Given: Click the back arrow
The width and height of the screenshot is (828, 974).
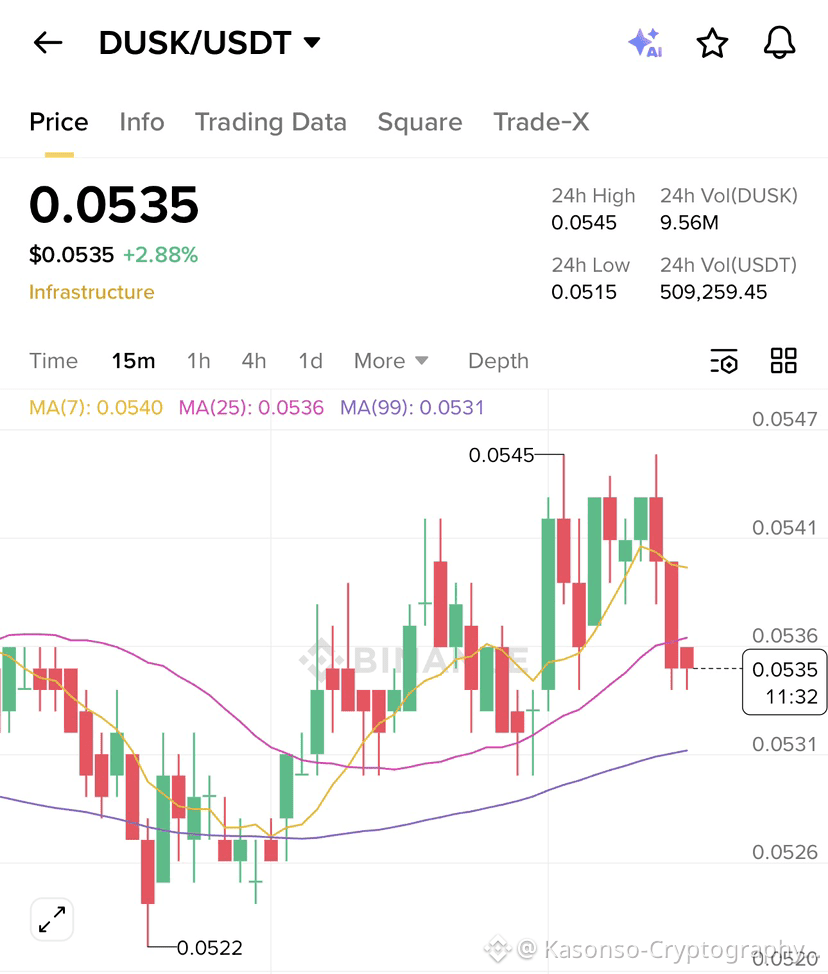Looking at the screenshot, I should [x=47, y=42].
